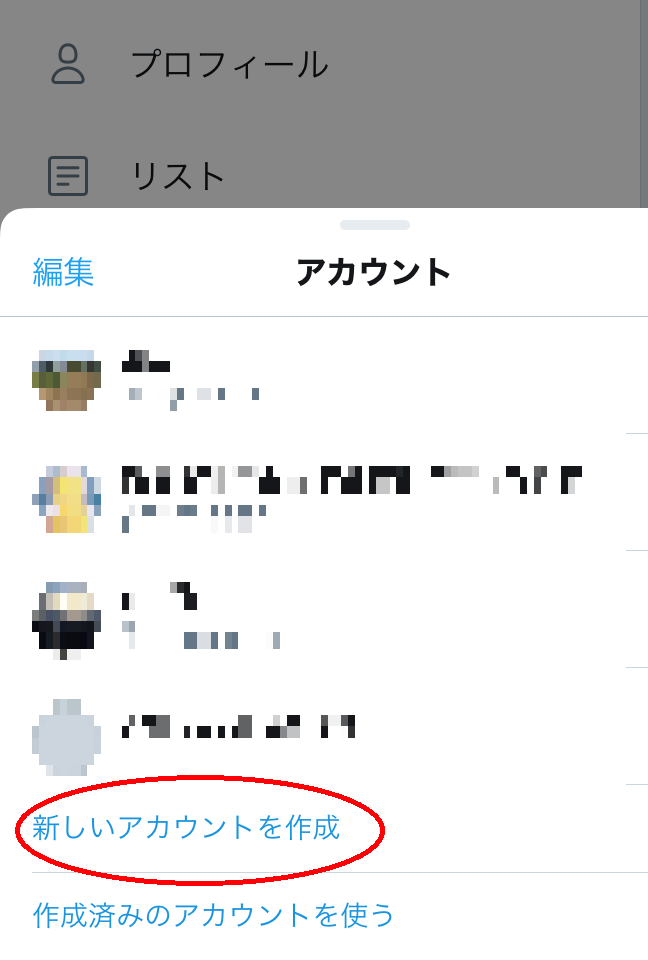Tap 新しいアカウントを作成
This screenshot has height=960, width=648.
click(x=187, y=828)
